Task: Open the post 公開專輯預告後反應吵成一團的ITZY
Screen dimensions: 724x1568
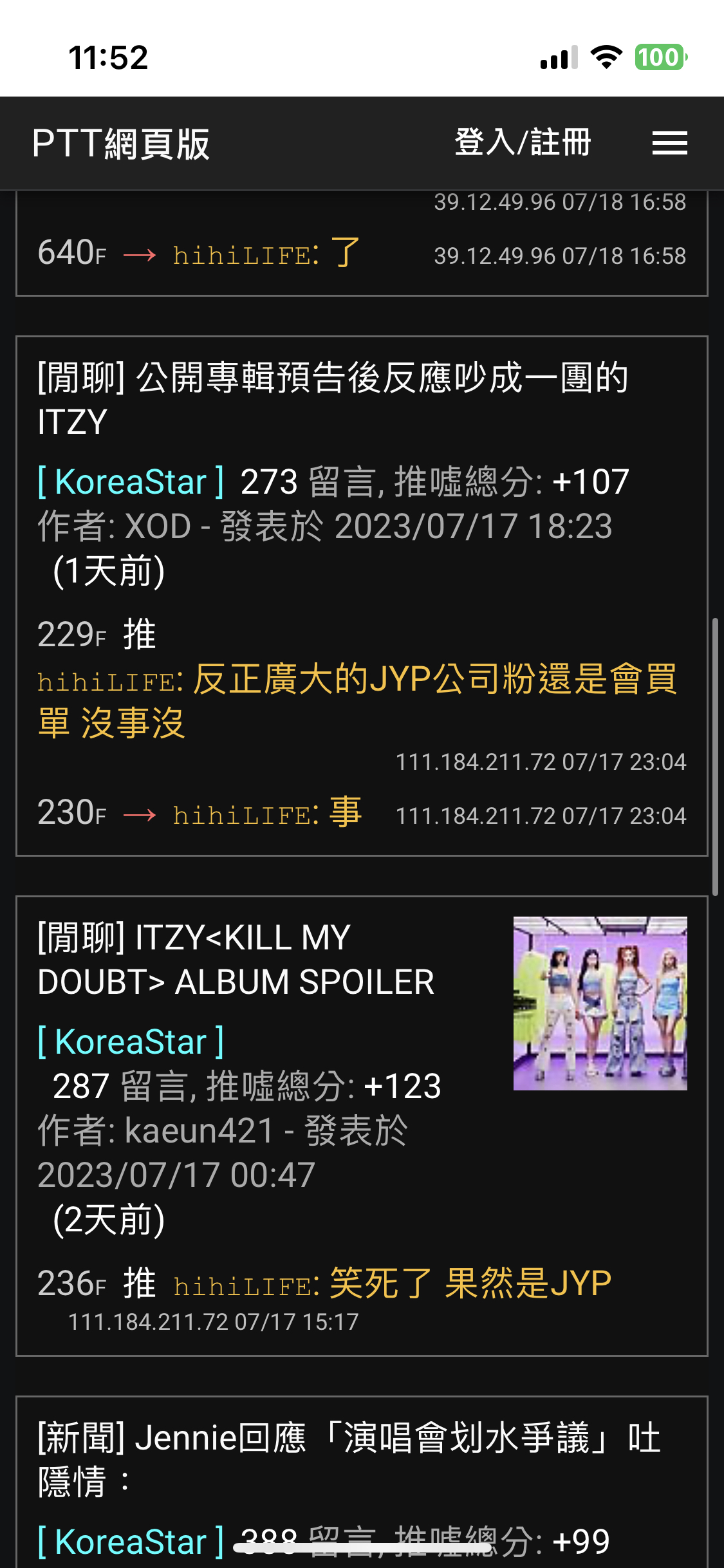Action: click(x=332, y=399)
